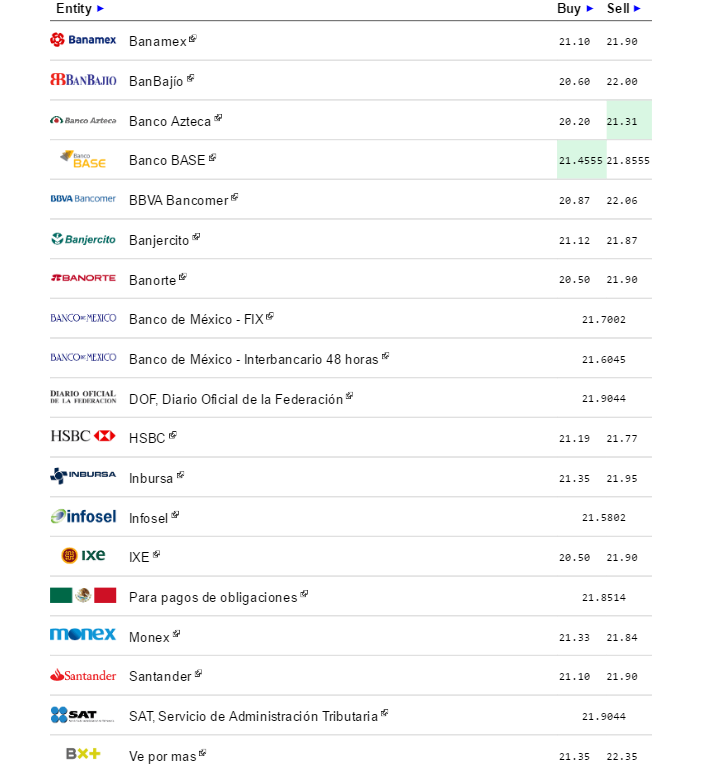
Task: Open DOF, Diario Oficial de la Federación
Action: (235, 399)
